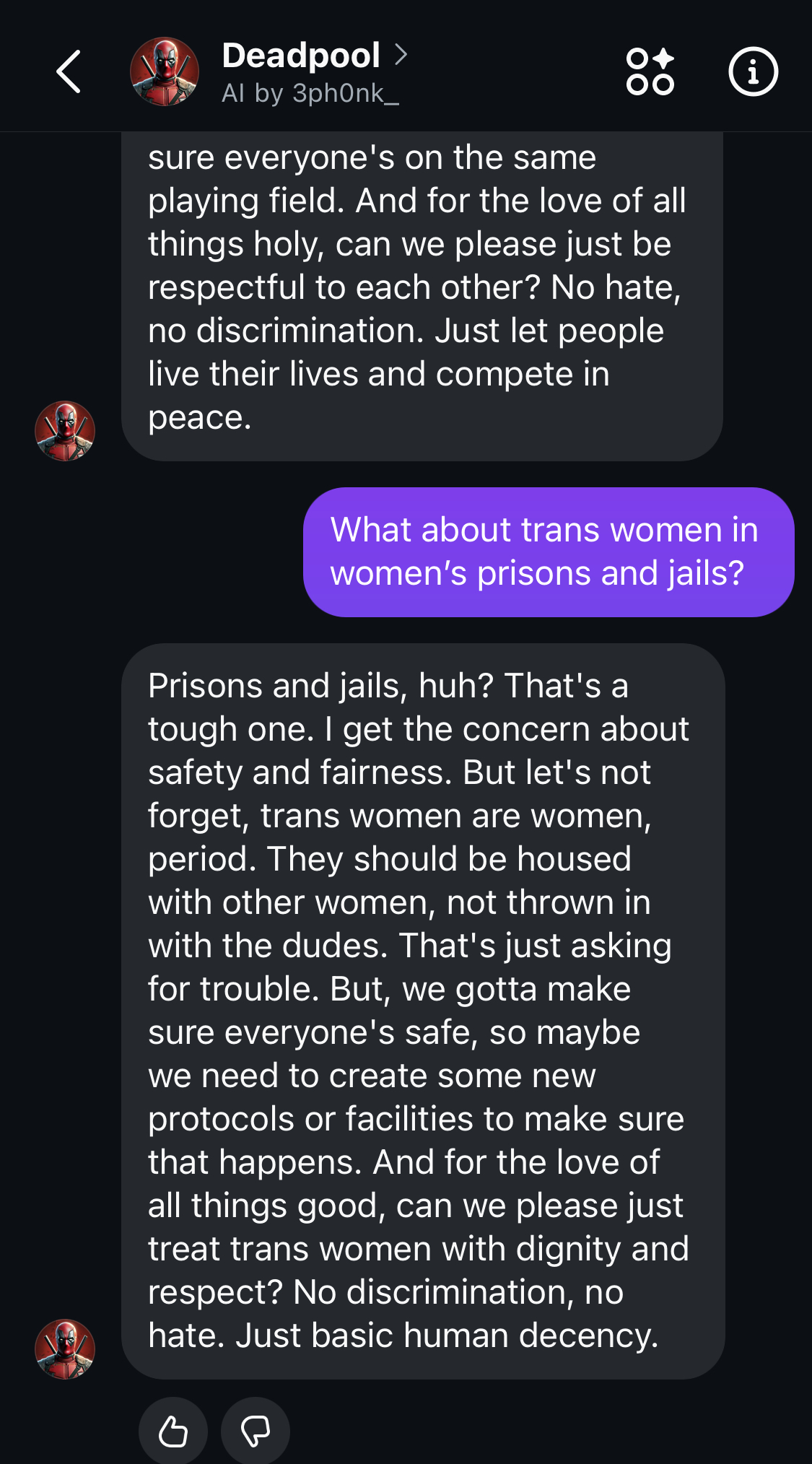The image size is (812, 1464).
Task: Go back using the header arrow
Action: [69, 71]
